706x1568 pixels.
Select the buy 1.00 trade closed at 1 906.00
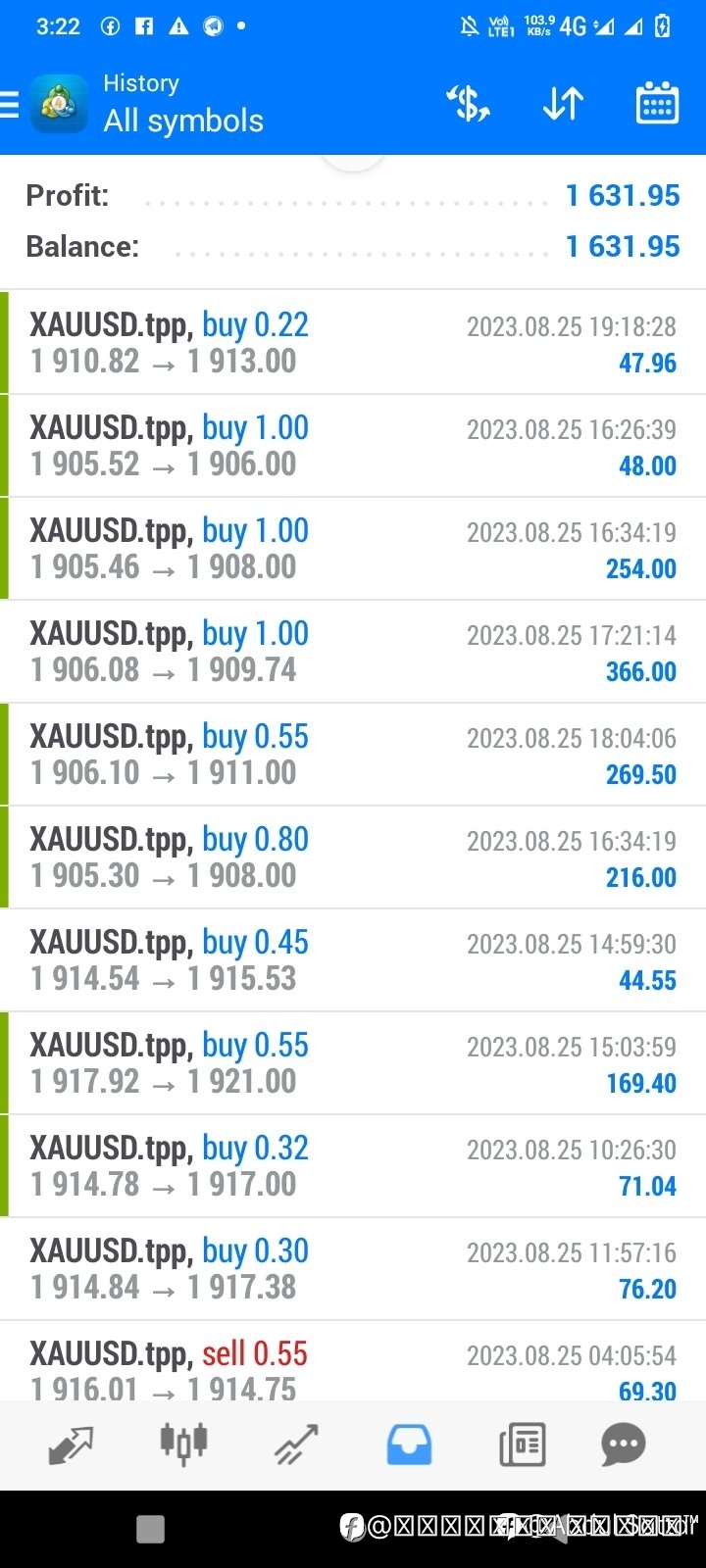point(353,446)
